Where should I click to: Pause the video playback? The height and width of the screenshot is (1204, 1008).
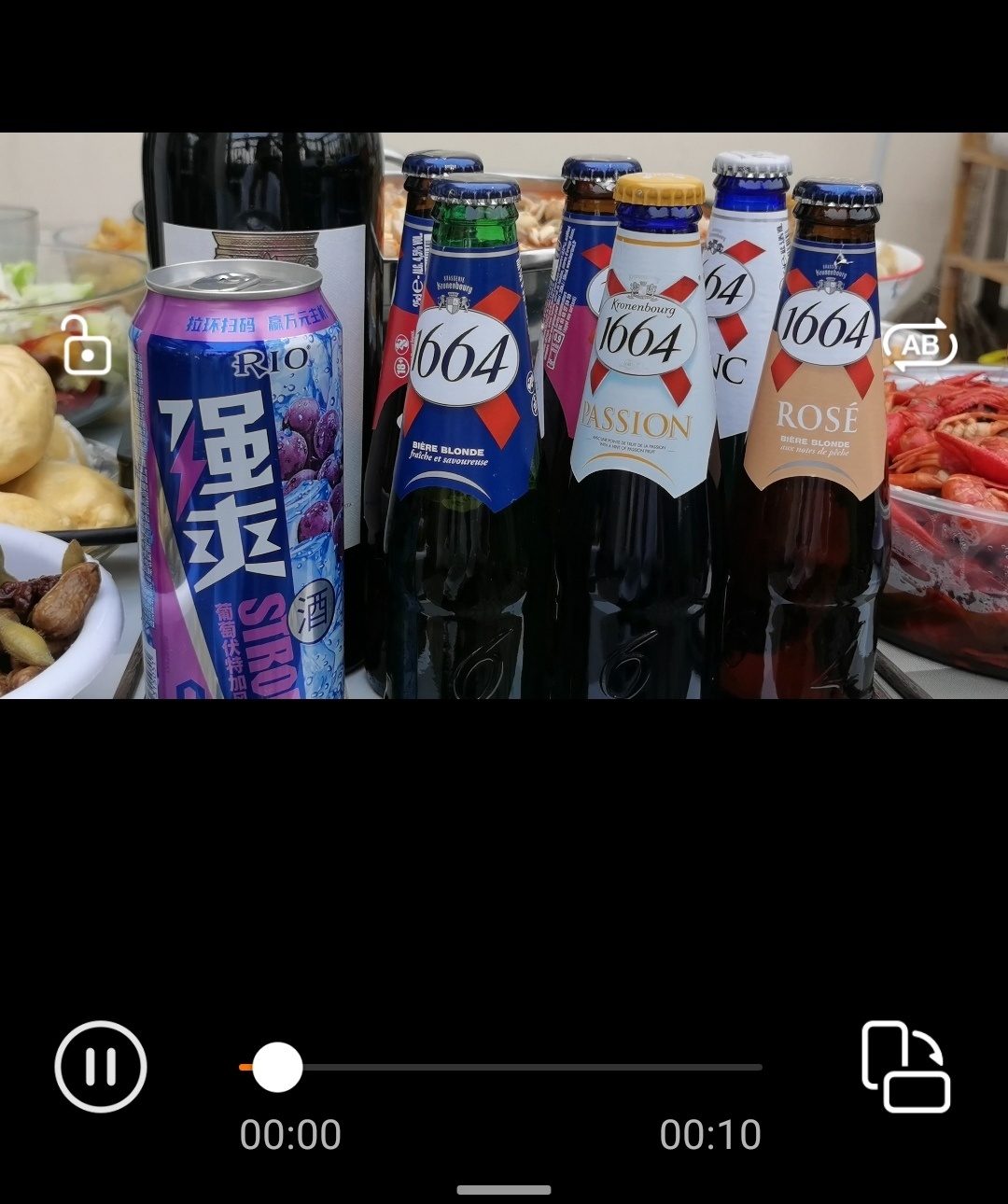[x=101, y=1067]
